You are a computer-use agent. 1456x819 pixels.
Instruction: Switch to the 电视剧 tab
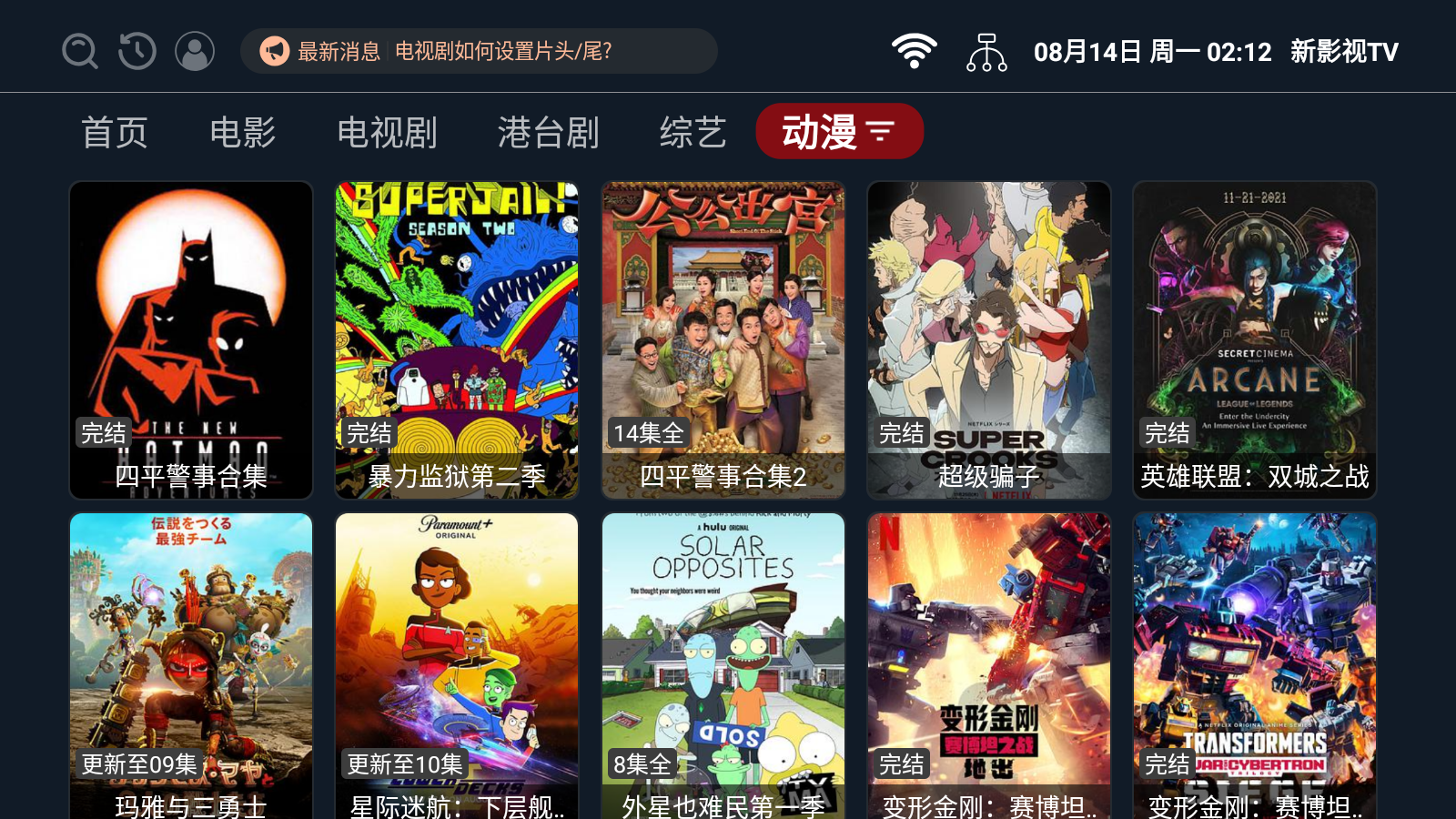pos(388,132)
